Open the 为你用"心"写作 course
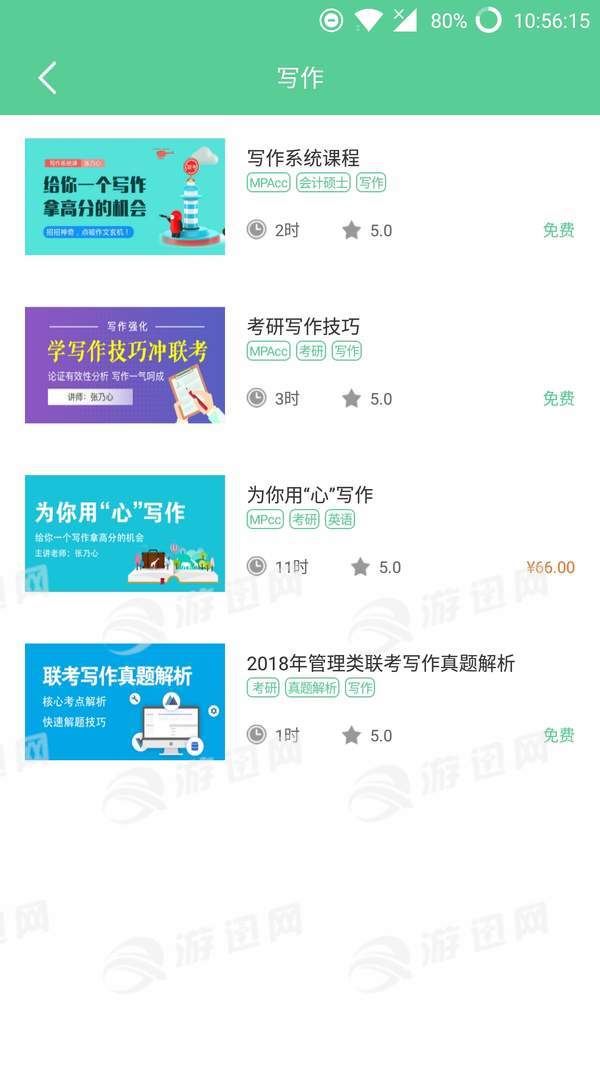 pyautogui.click(x=310, y=495)
